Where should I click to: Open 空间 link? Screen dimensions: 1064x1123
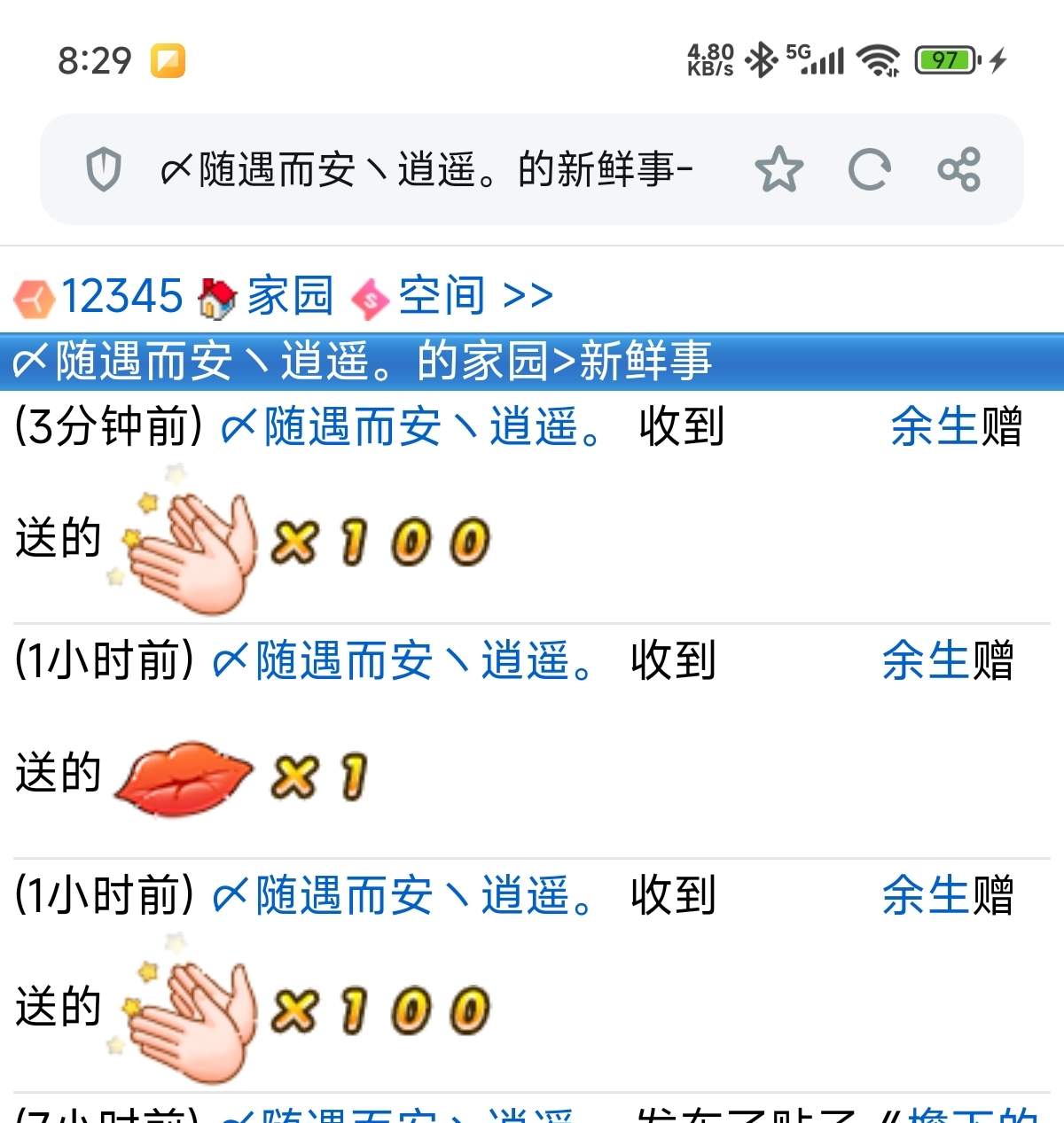click(x=441, y=296)
